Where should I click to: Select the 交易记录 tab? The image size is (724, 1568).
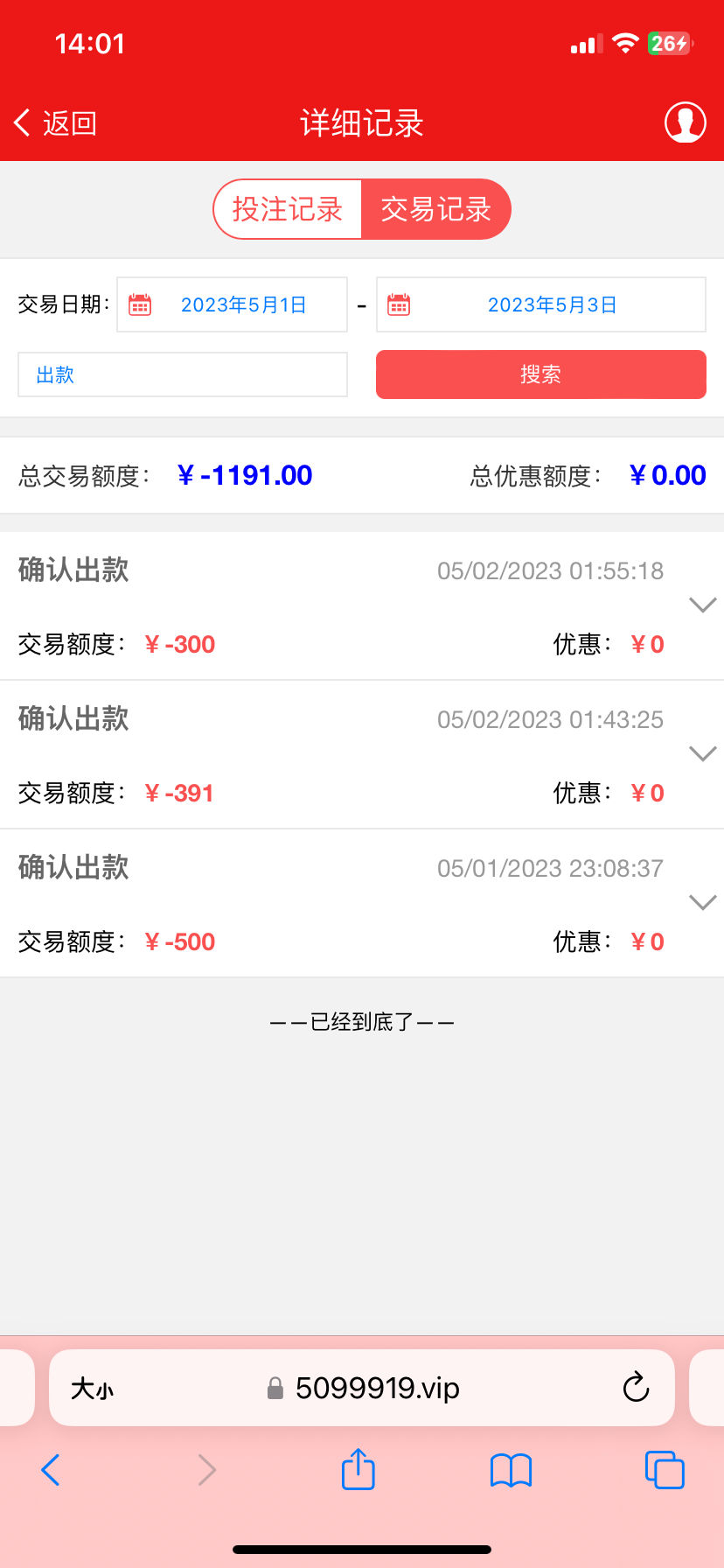pos(435,209)
